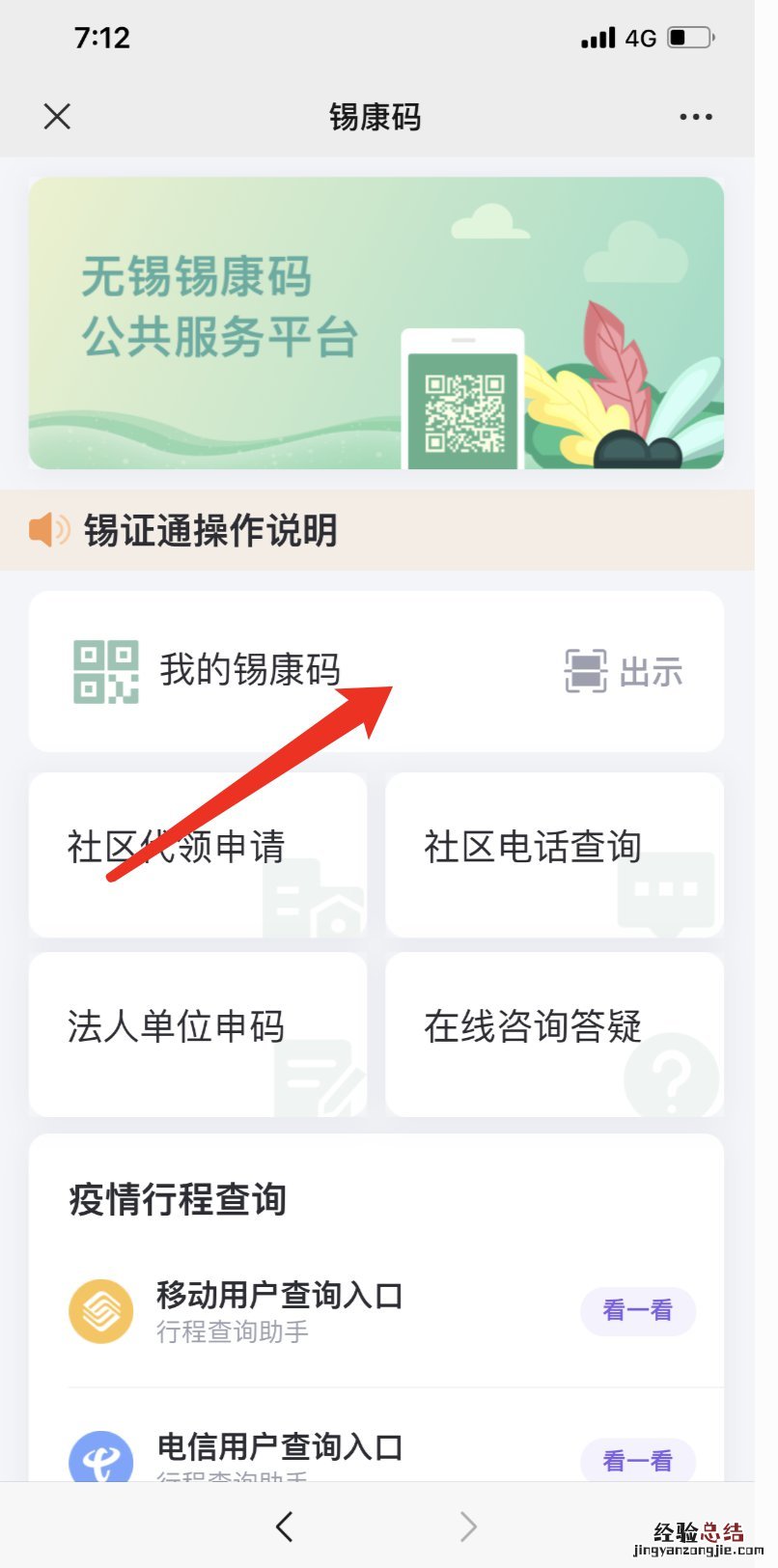The height and width of the screenshot is (1568, 778).
Task: Go back with the bottom back arrow
Action: click(x=284, y=1526)
